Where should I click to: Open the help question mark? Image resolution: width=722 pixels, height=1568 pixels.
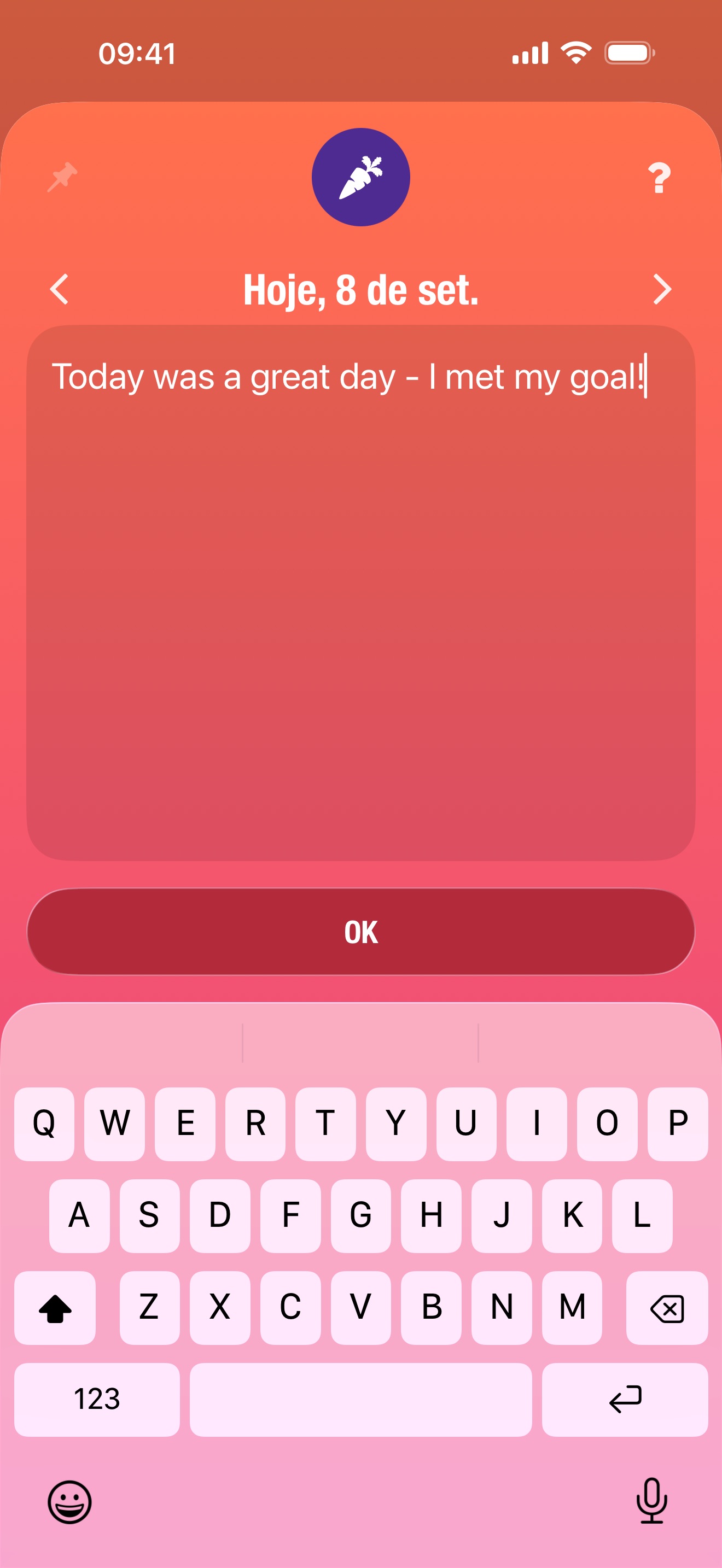[x=659, y=178]
